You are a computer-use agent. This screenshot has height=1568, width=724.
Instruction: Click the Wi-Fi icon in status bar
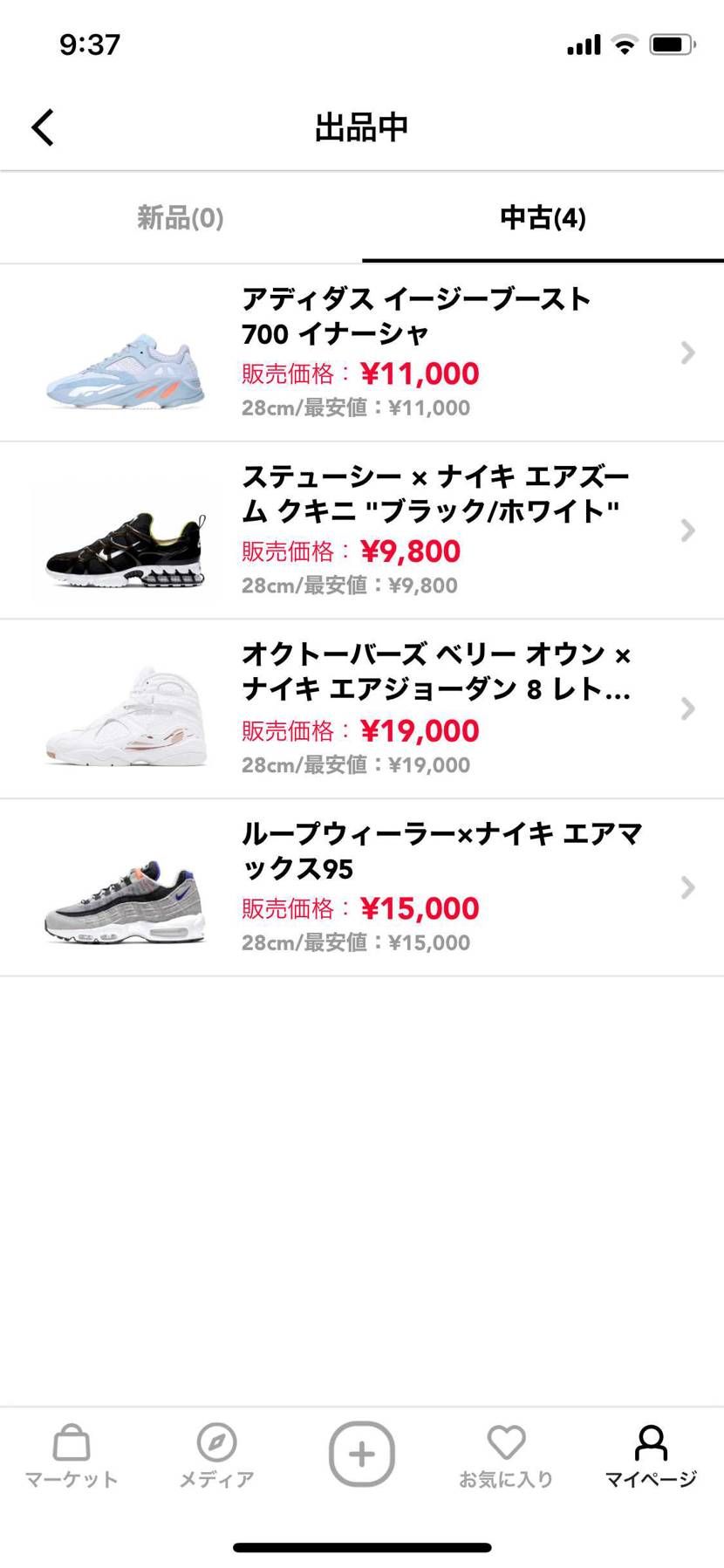point(625,42)
